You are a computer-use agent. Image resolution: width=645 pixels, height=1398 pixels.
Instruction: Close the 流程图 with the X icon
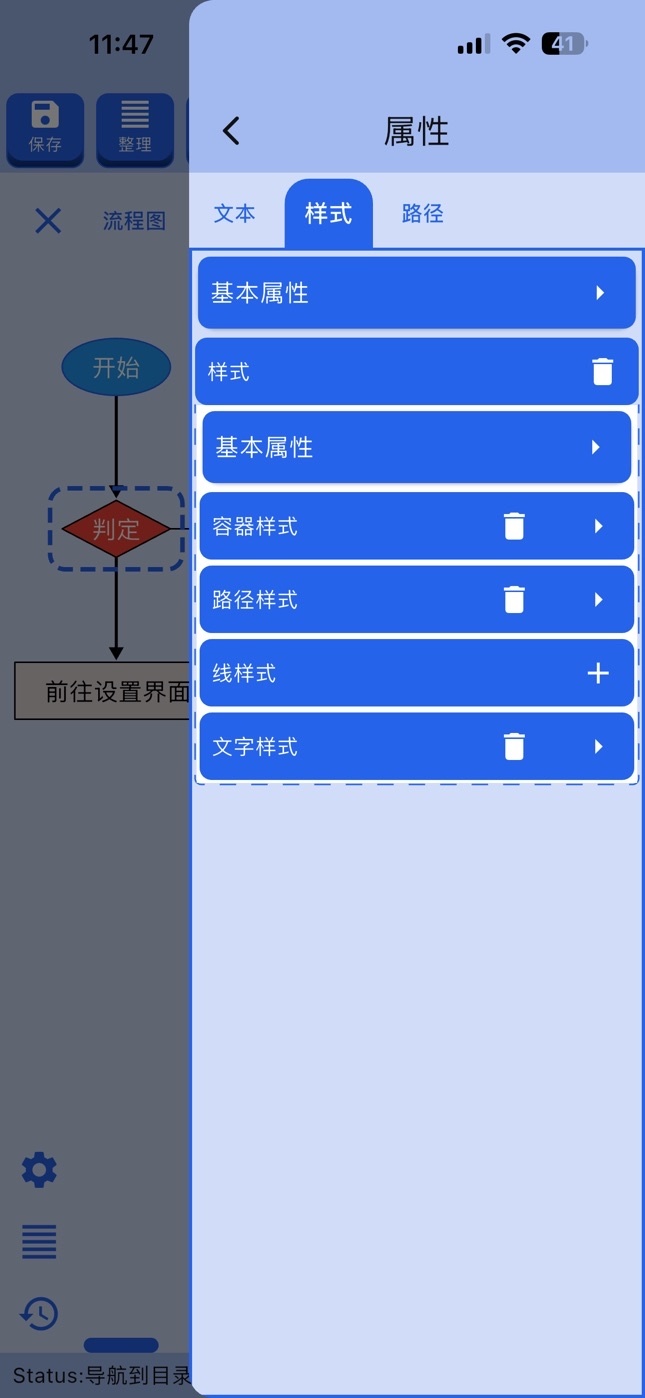tap(48, 221)
